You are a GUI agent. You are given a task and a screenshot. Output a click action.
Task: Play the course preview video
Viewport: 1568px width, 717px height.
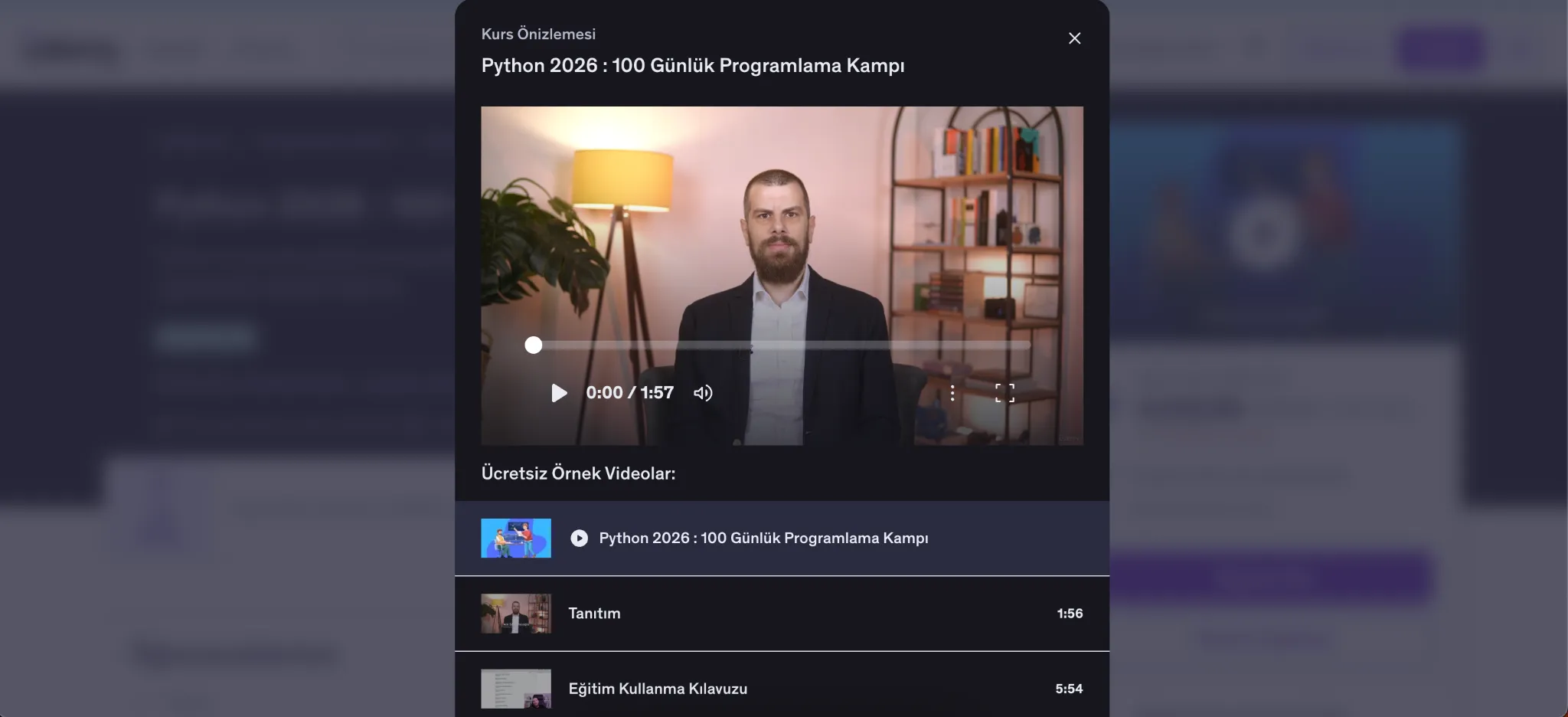tap(560, 393)
